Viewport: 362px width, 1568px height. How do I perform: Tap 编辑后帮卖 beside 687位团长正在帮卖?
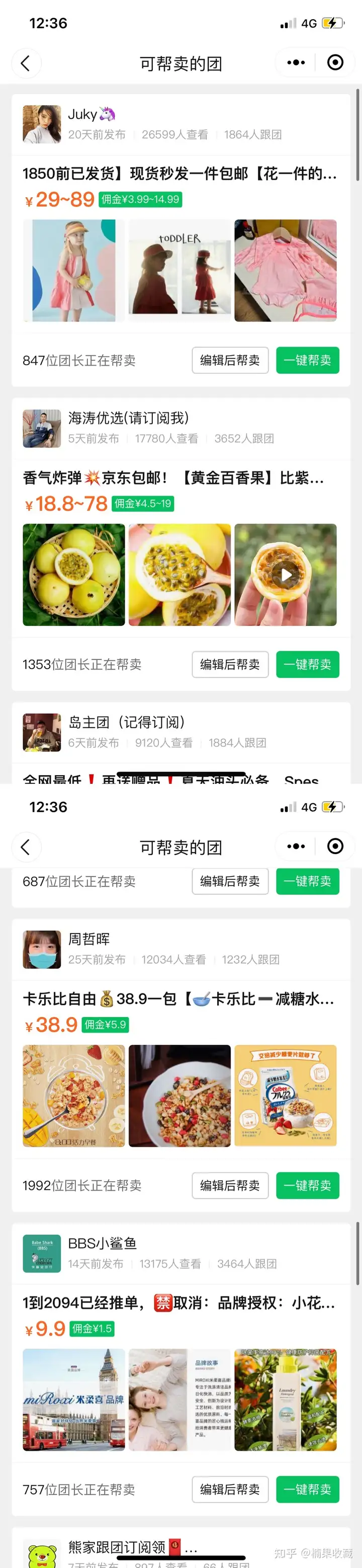[x=230, y=881]
